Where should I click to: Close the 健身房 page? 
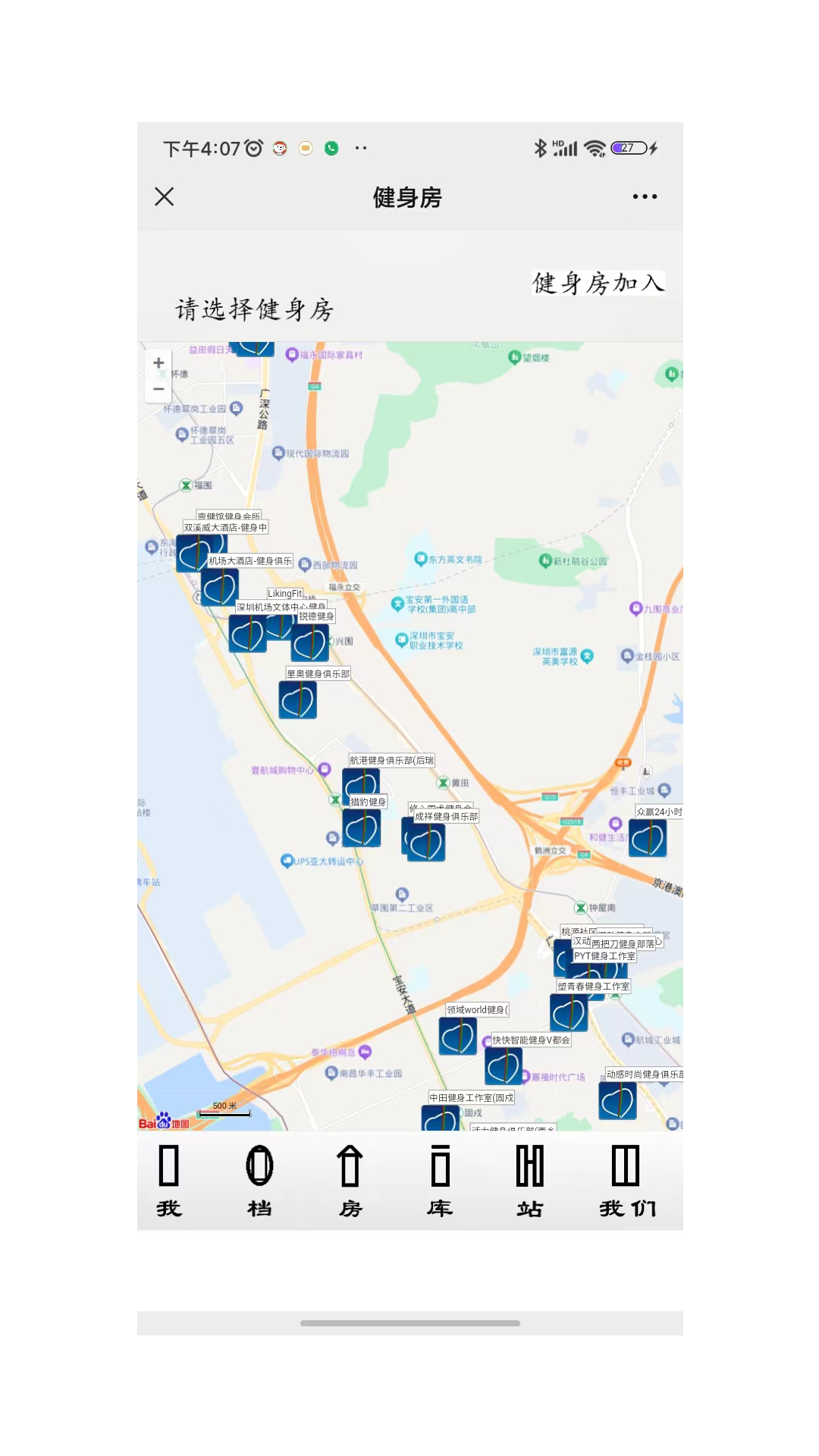click(165, 196)
